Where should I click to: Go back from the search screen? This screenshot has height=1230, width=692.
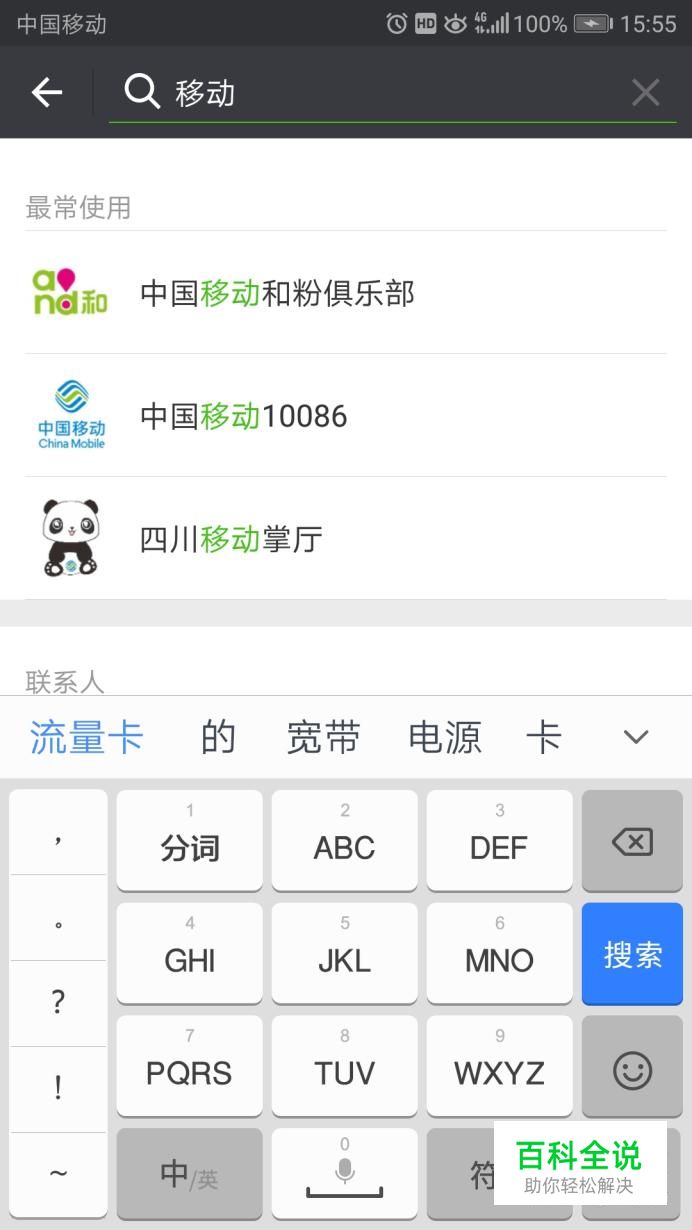[x=47, y=93]
